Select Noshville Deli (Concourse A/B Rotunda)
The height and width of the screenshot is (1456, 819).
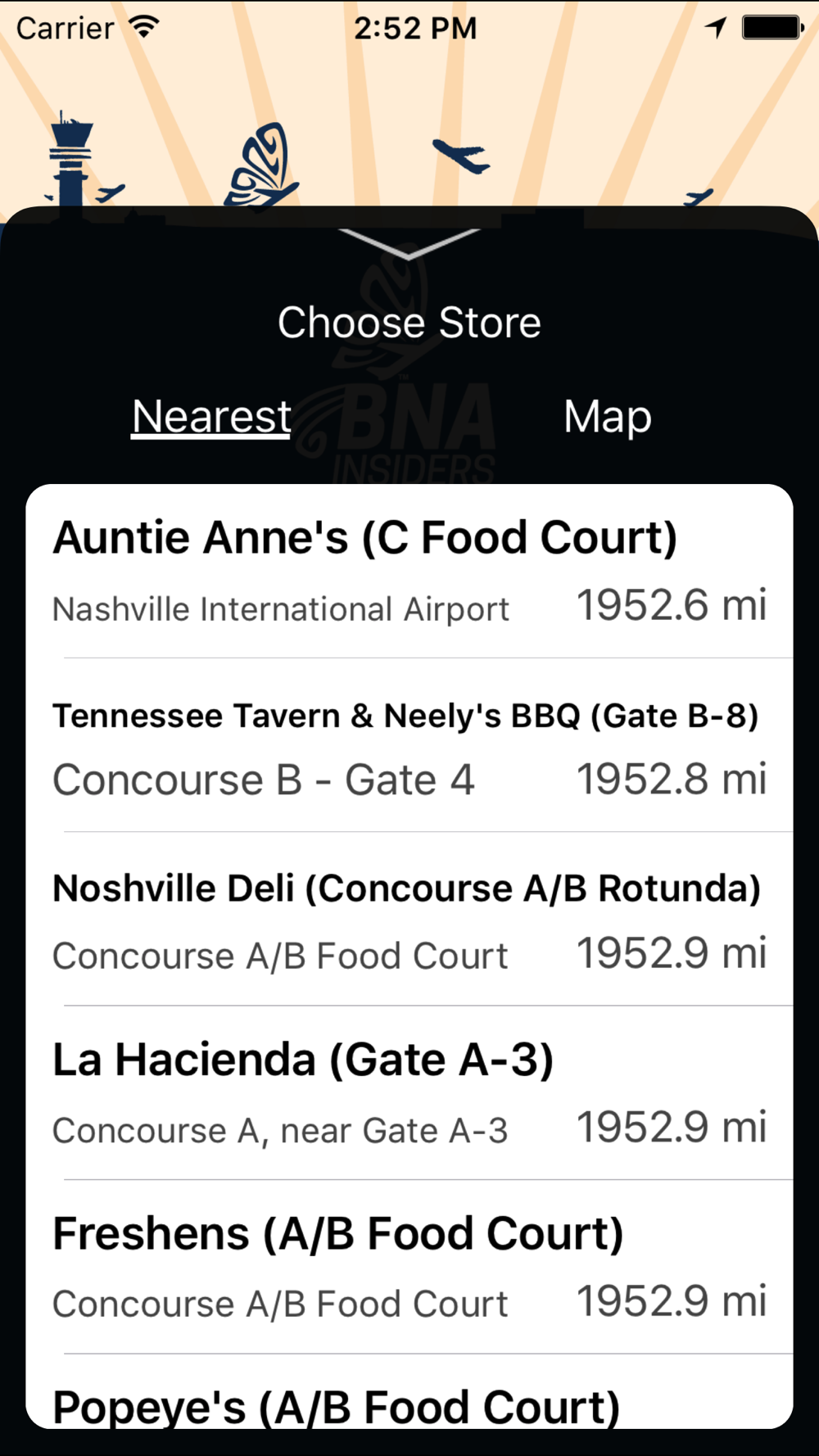409,919
